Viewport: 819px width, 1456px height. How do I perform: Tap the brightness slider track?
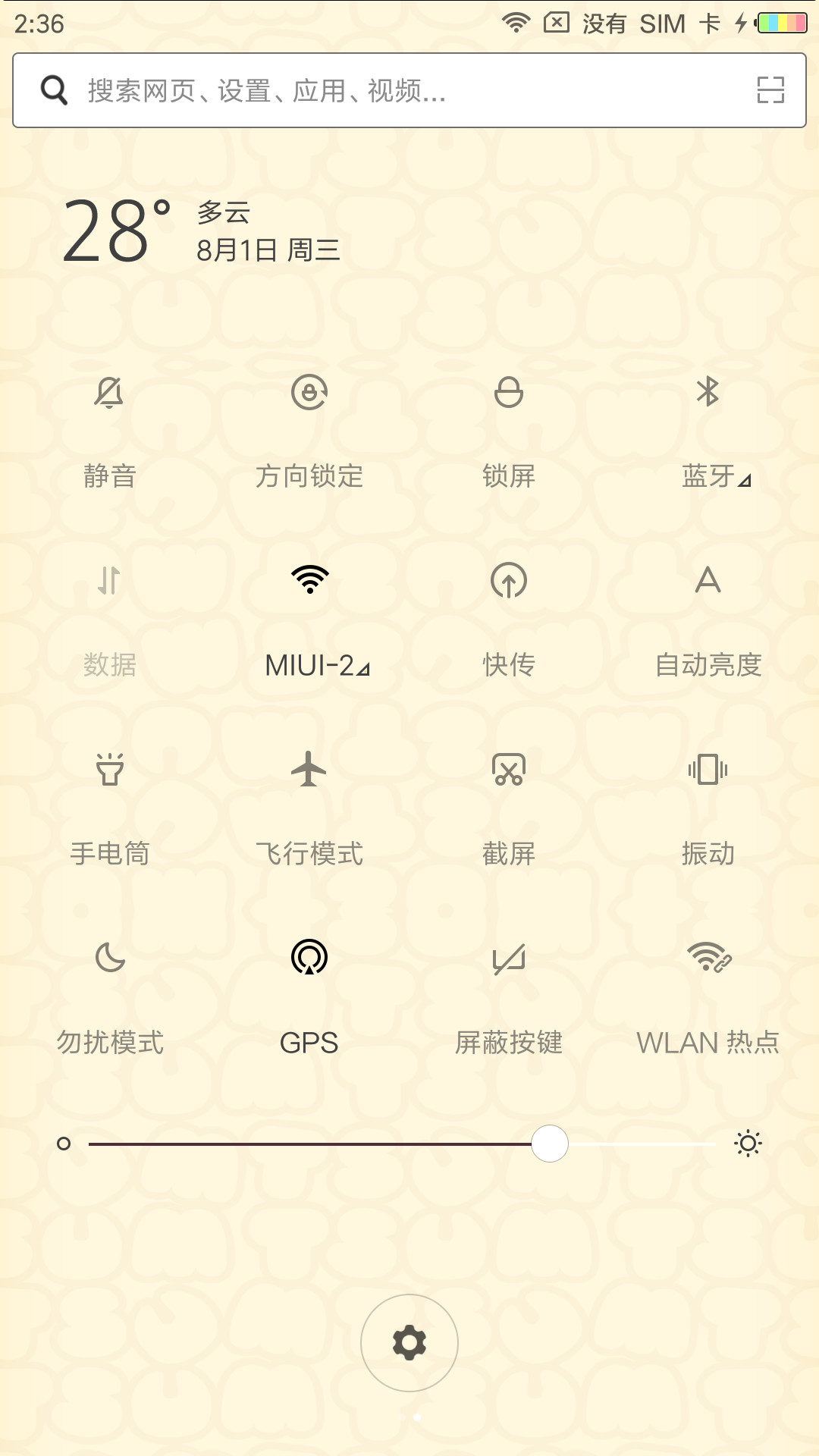pyautogui.click(x=402, y=1144)
